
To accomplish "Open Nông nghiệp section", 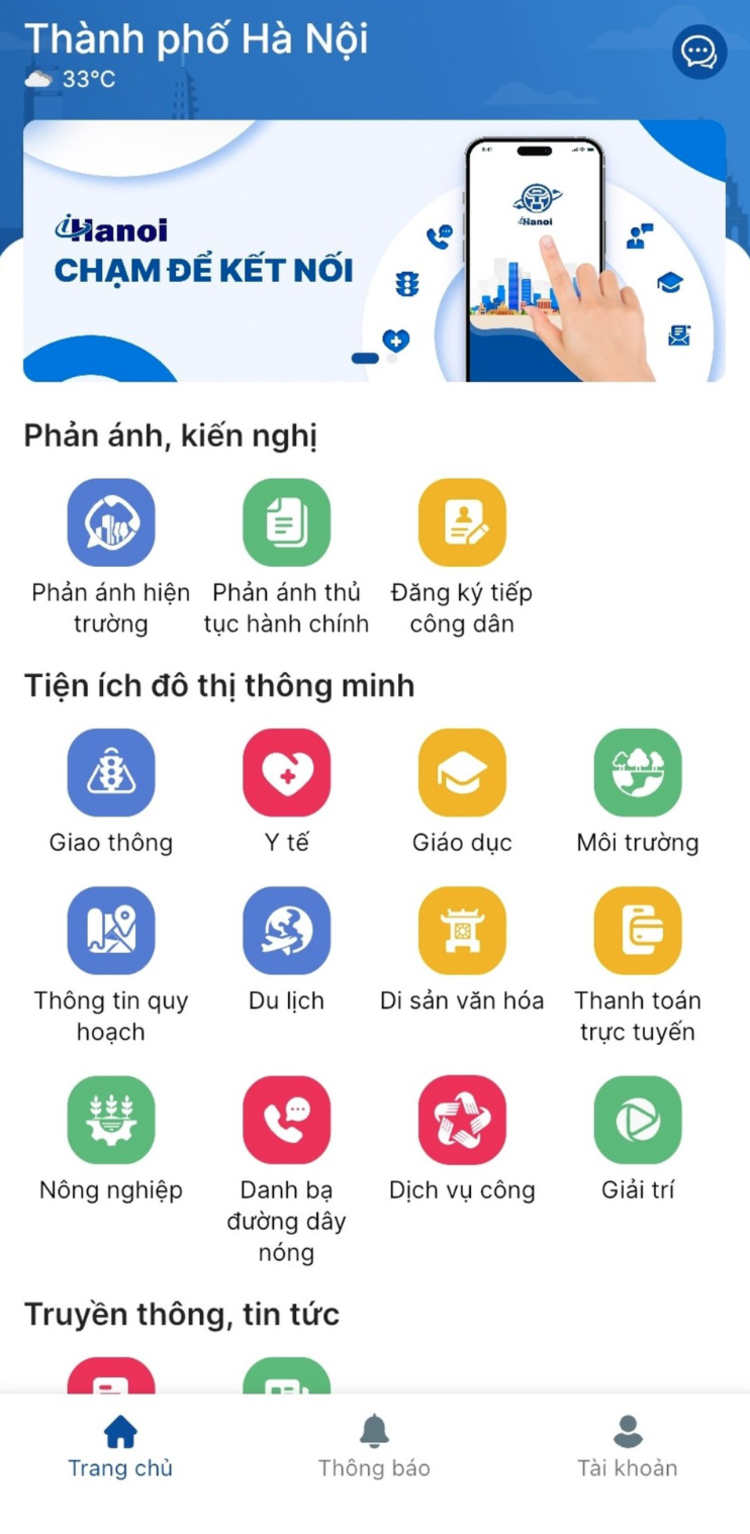I will pyautogui.click(x=111, y=1120).
